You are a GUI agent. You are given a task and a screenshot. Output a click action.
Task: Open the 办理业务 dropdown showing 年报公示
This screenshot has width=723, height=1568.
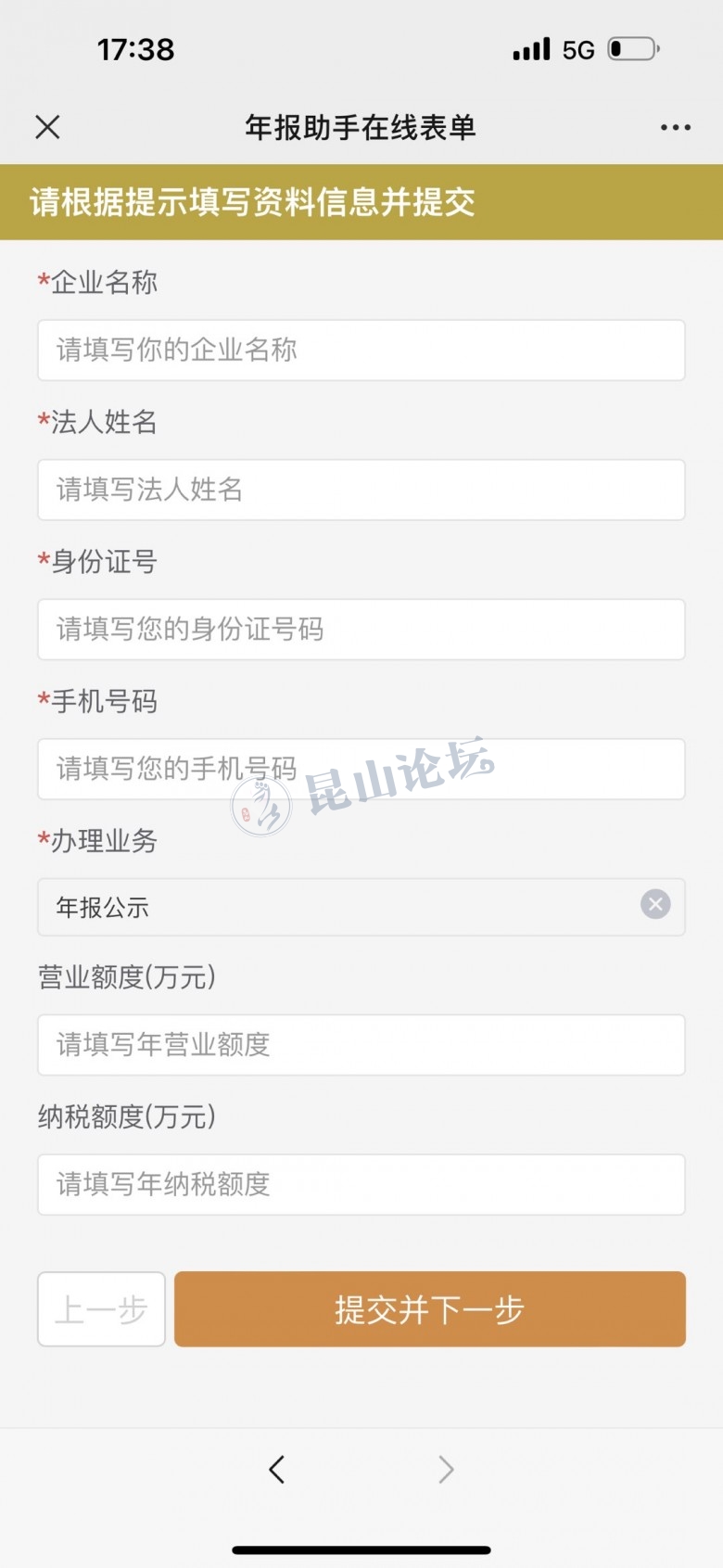(334, 907)
